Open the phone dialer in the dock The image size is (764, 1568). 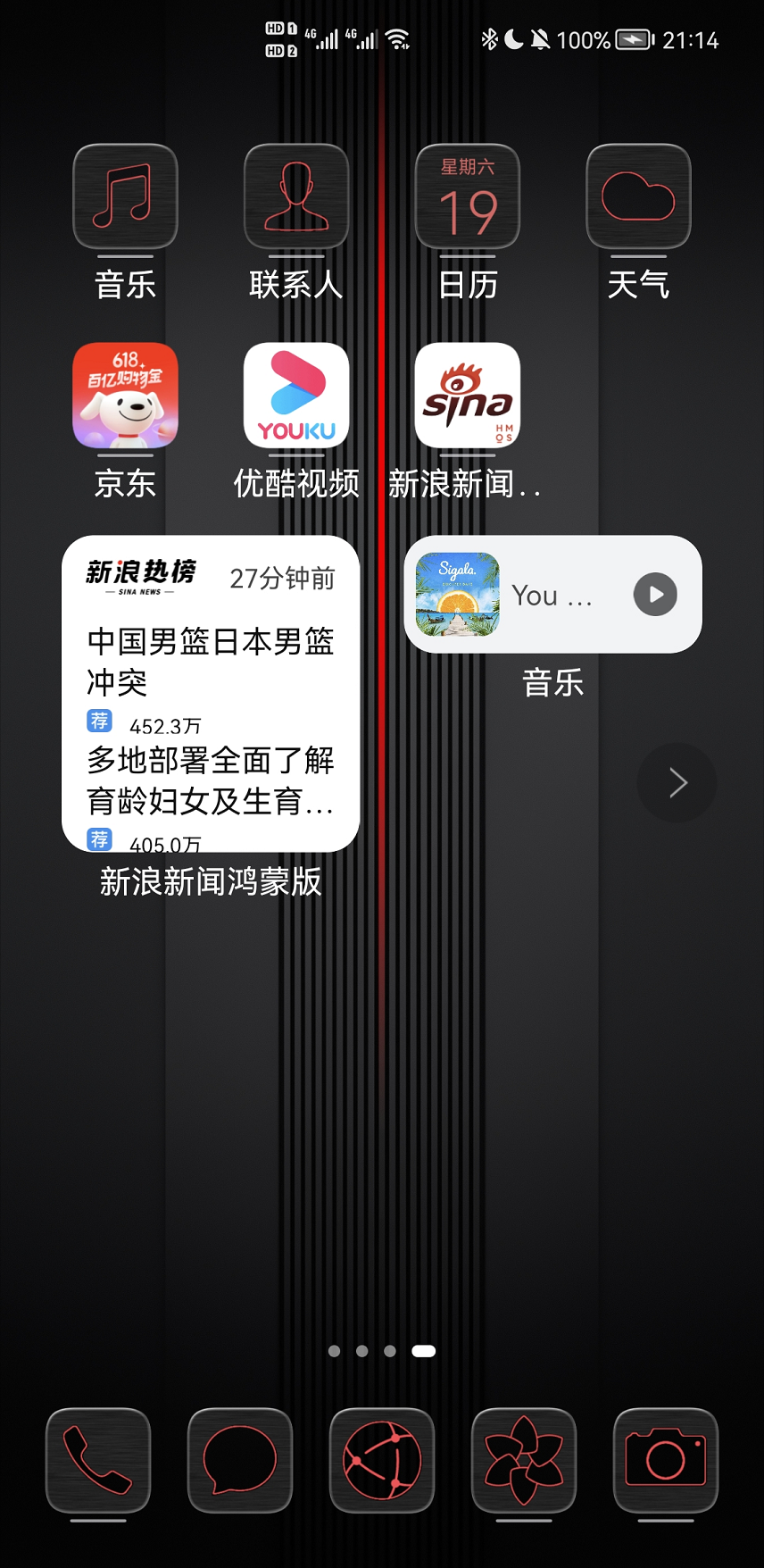[x=98, y=1460]
